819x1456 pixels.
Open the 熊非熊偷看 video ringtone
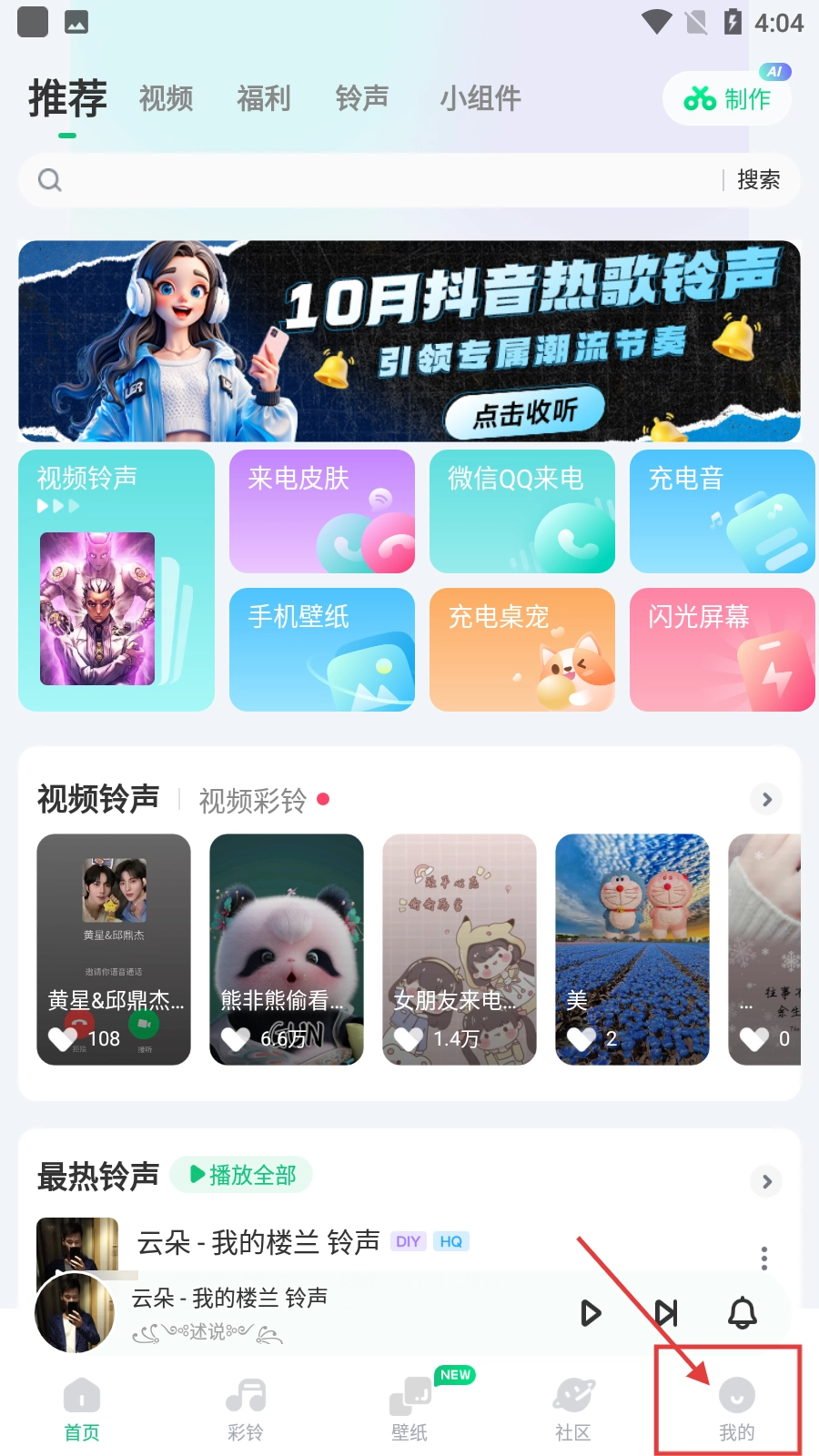tap(287, 949)
